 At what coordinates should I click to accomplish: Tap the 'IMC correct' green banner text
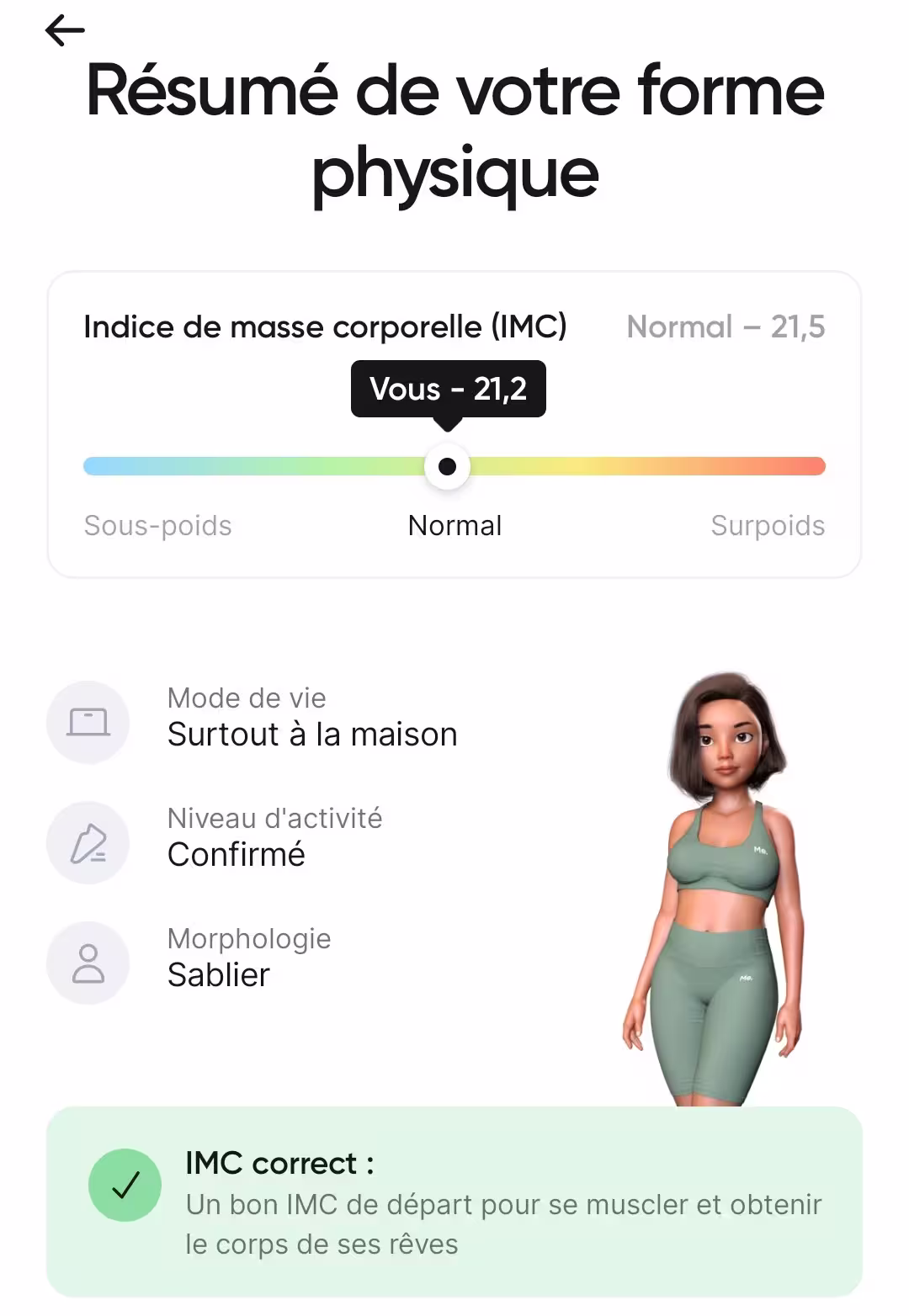(279, 1162)
